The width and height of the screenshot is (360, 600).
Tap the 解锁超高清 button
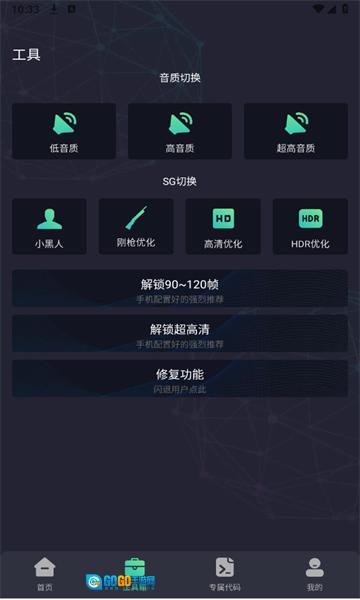[x=180, y=334]
